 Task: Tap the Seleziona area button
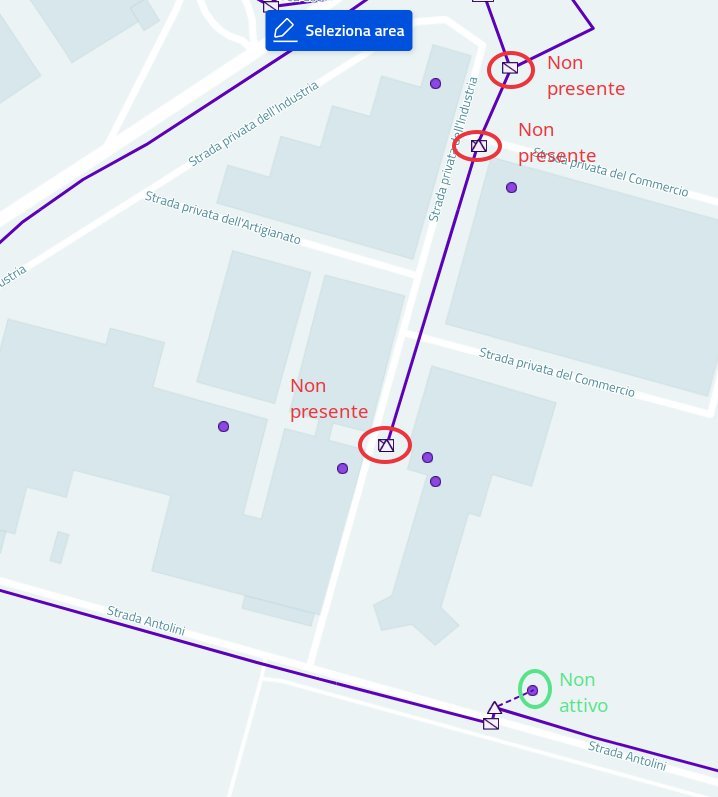(x=338, y=30)
